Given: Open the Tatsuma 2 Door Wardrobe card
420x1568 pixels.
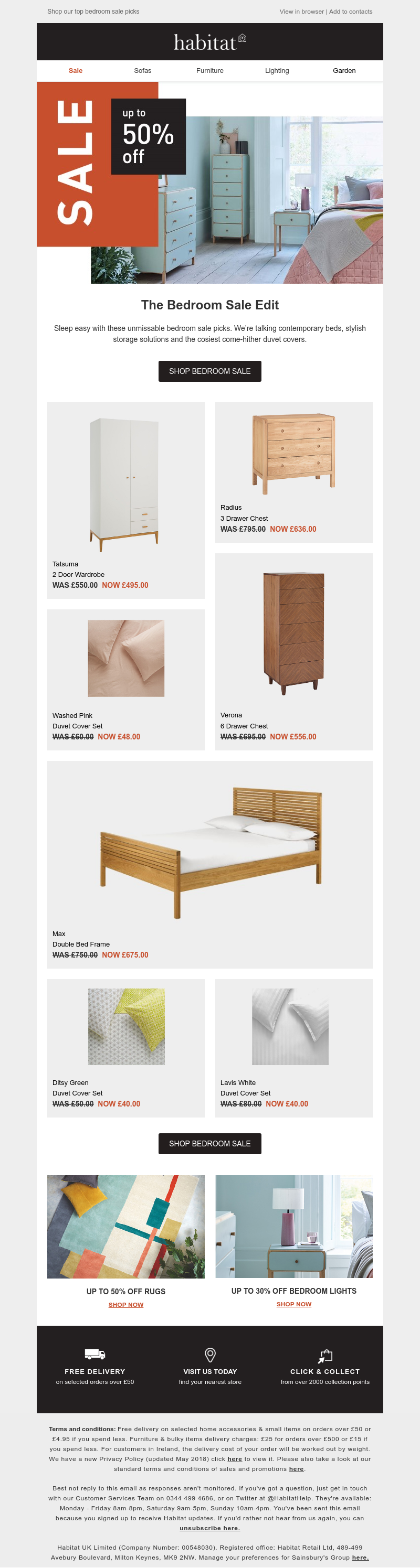Looking at the screenshot, I should [125, 499].
